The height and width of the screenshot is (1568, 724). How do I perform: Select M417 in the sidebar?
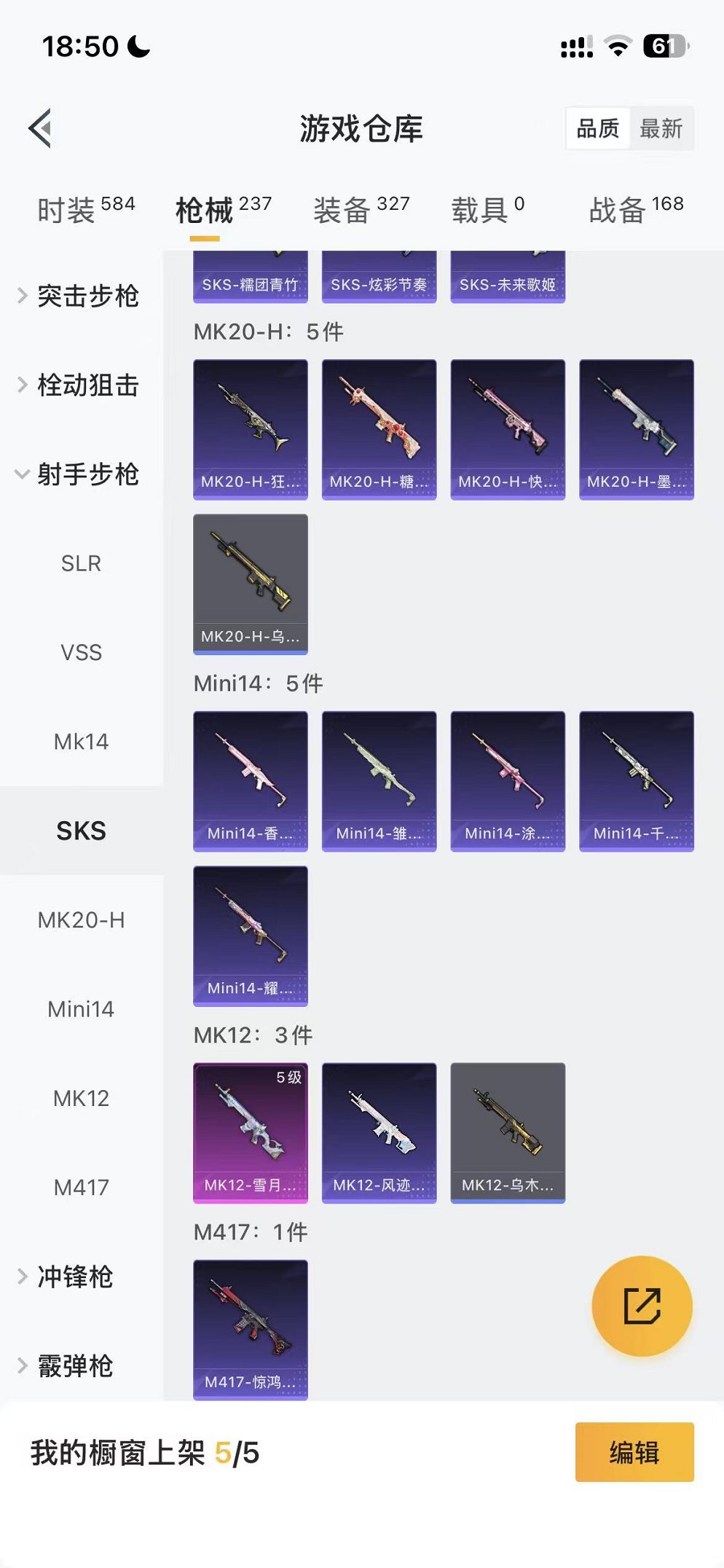coord(81,1187)
